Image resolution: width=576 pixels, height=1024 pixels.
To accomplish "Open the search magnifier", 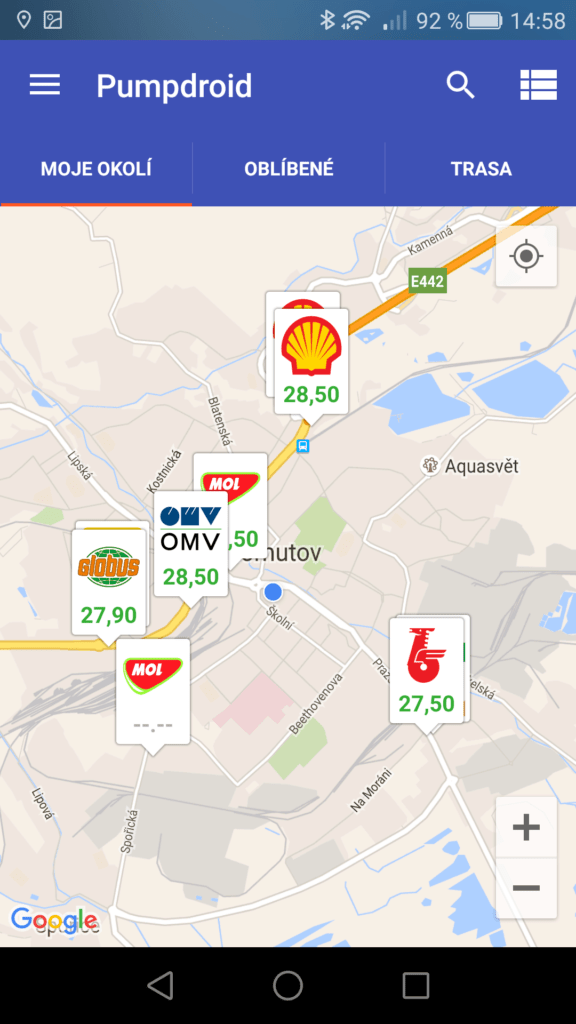I will [460, 86].
